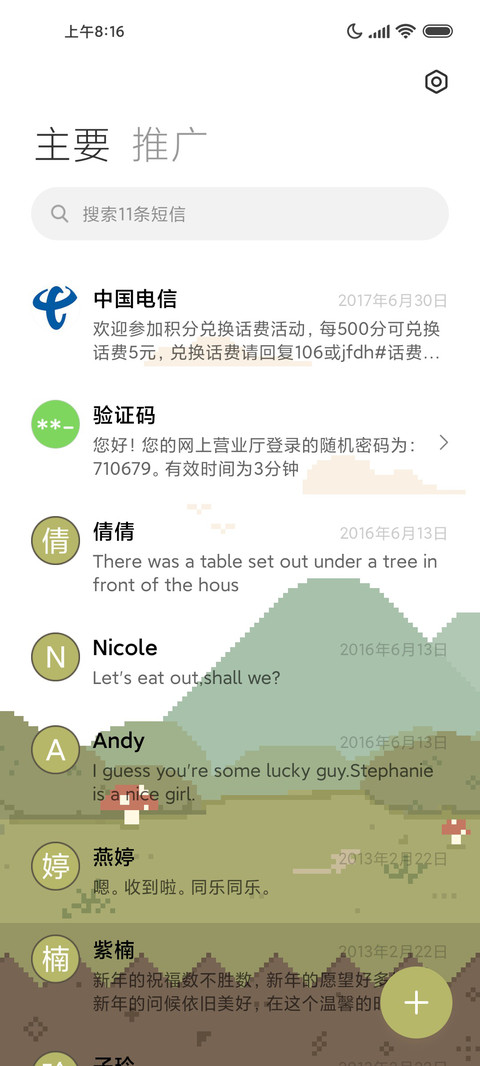This screenshot has width=480, height=1066.
Task: Select the 主要 tab
Action: pos(73,144)
